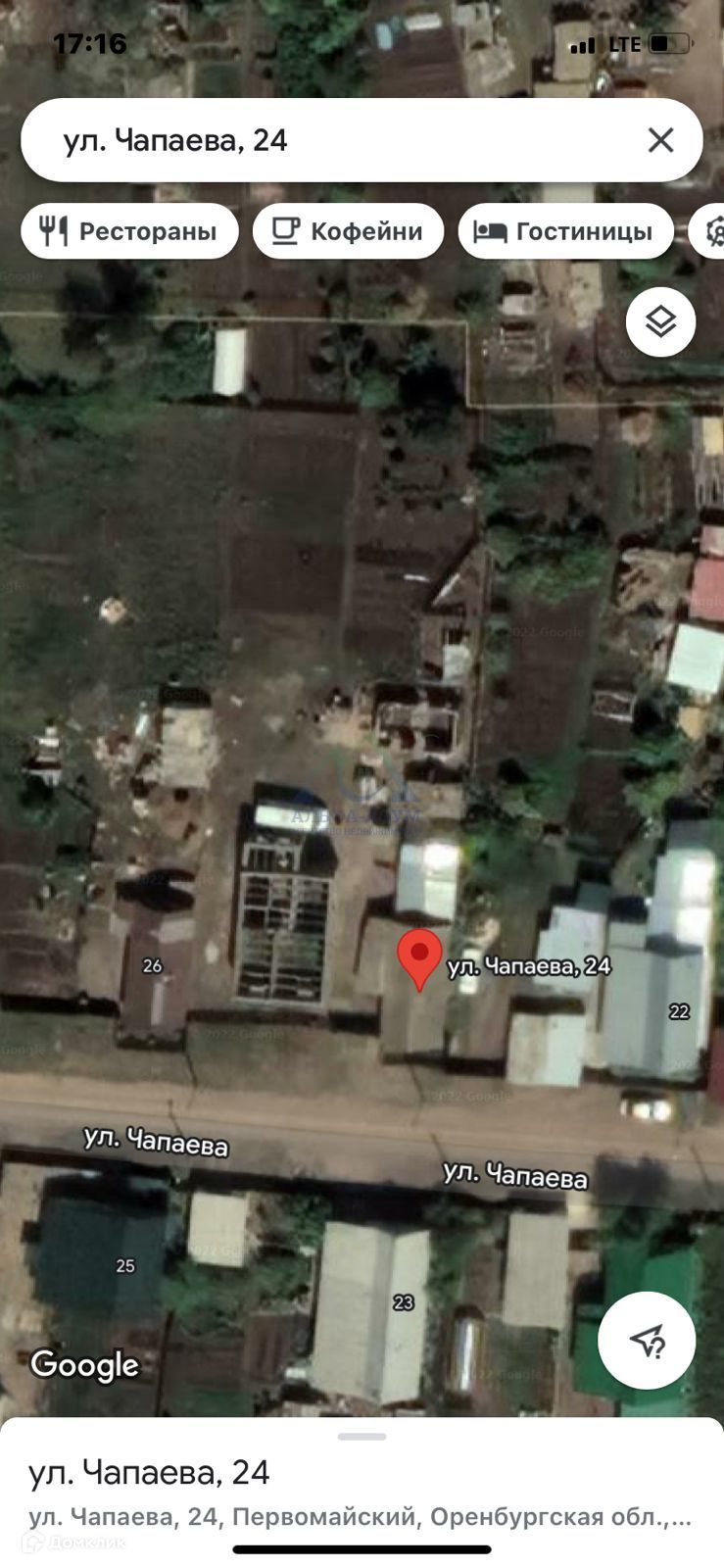Select the Гостиницы chip
Screen dimensions: 724x1568
(565, 231)
